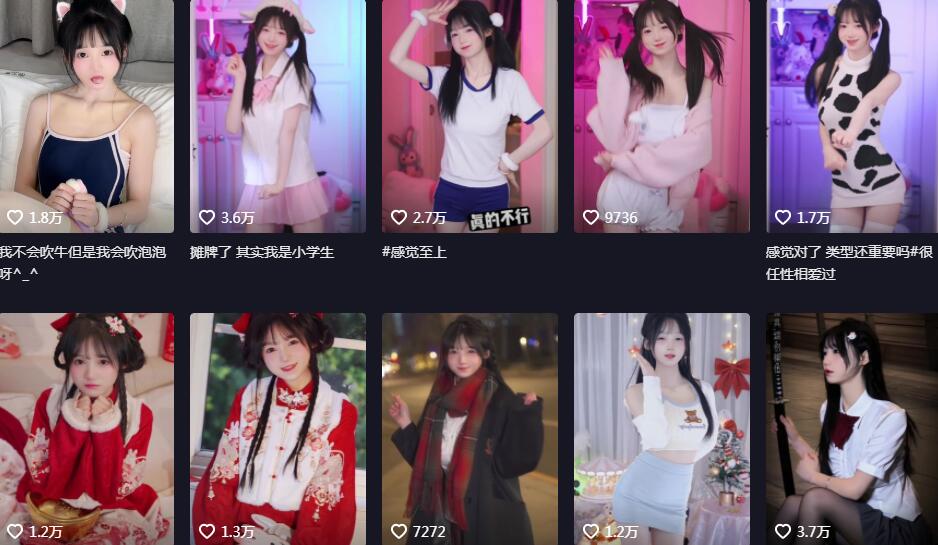The image size is (938, 545).
Task: Open the video captioned #感觉至上
Action: (469, 115)
